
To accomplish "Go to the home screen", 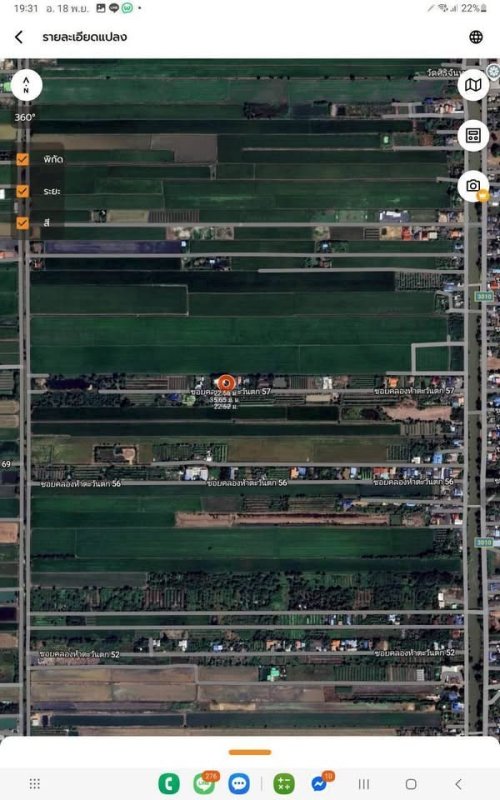I will pos(411,784).
